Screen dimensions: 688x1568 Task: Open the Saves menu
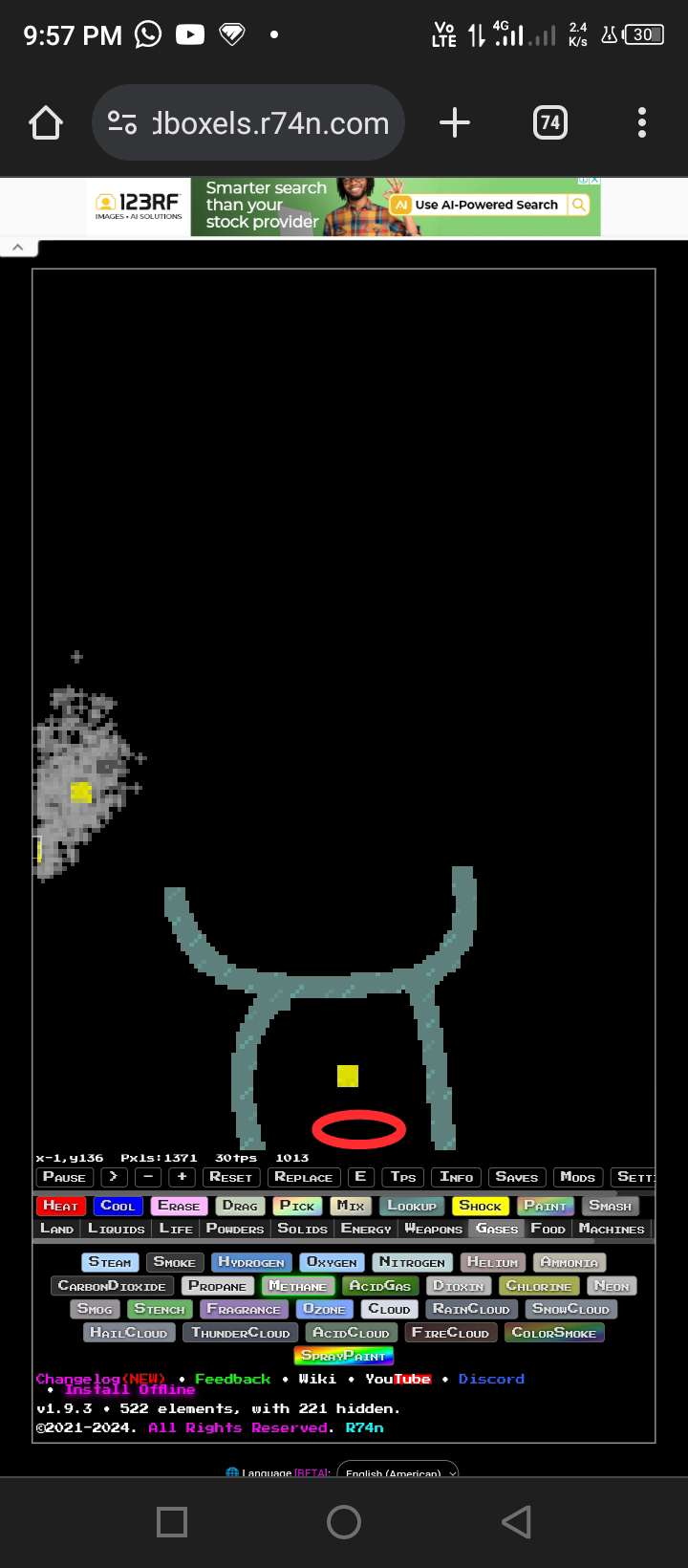point(516,1177)
